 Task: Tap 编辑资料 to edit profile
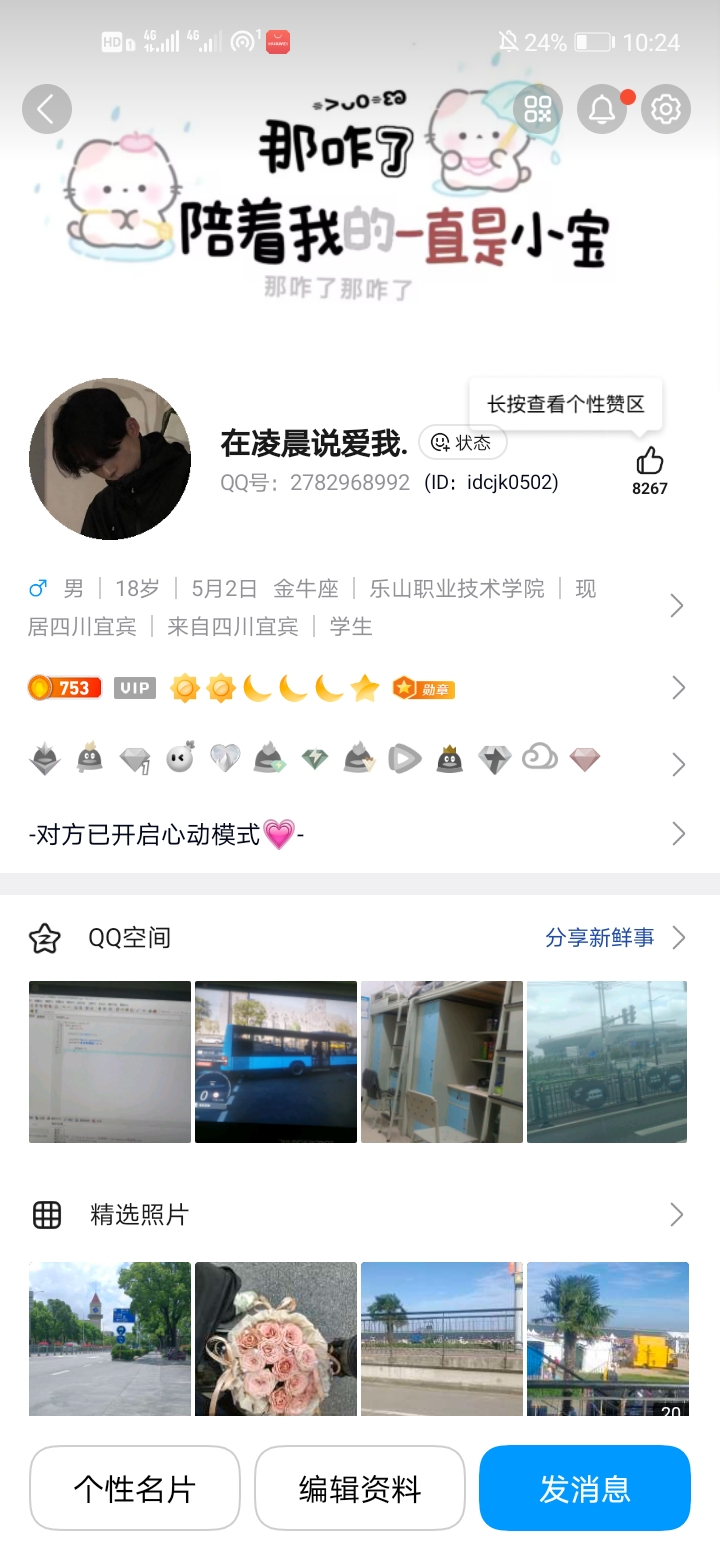[360, 1489]
